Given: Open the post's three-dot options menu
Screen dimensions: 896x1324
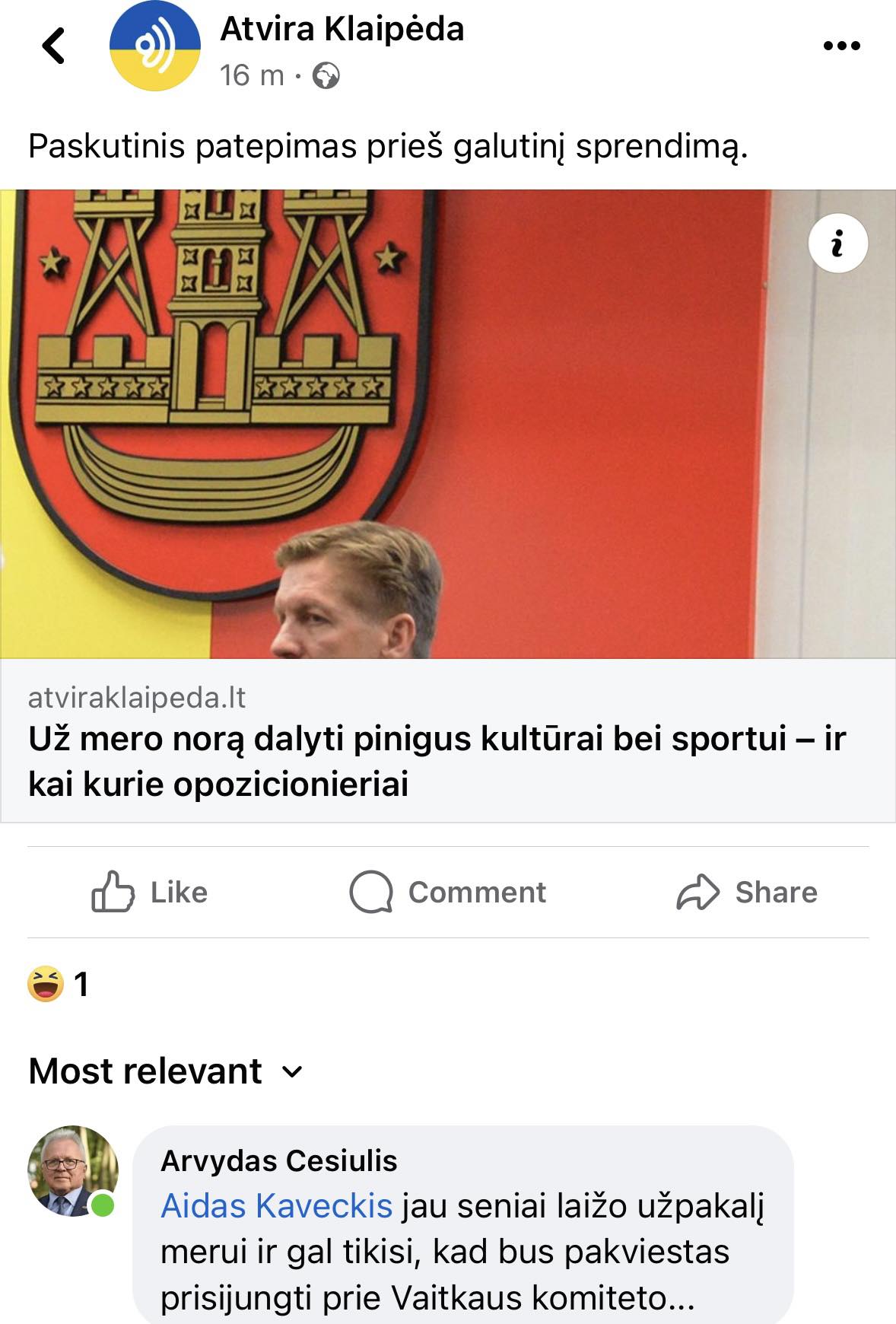Looking at the screenshot, I should [841, 46].
